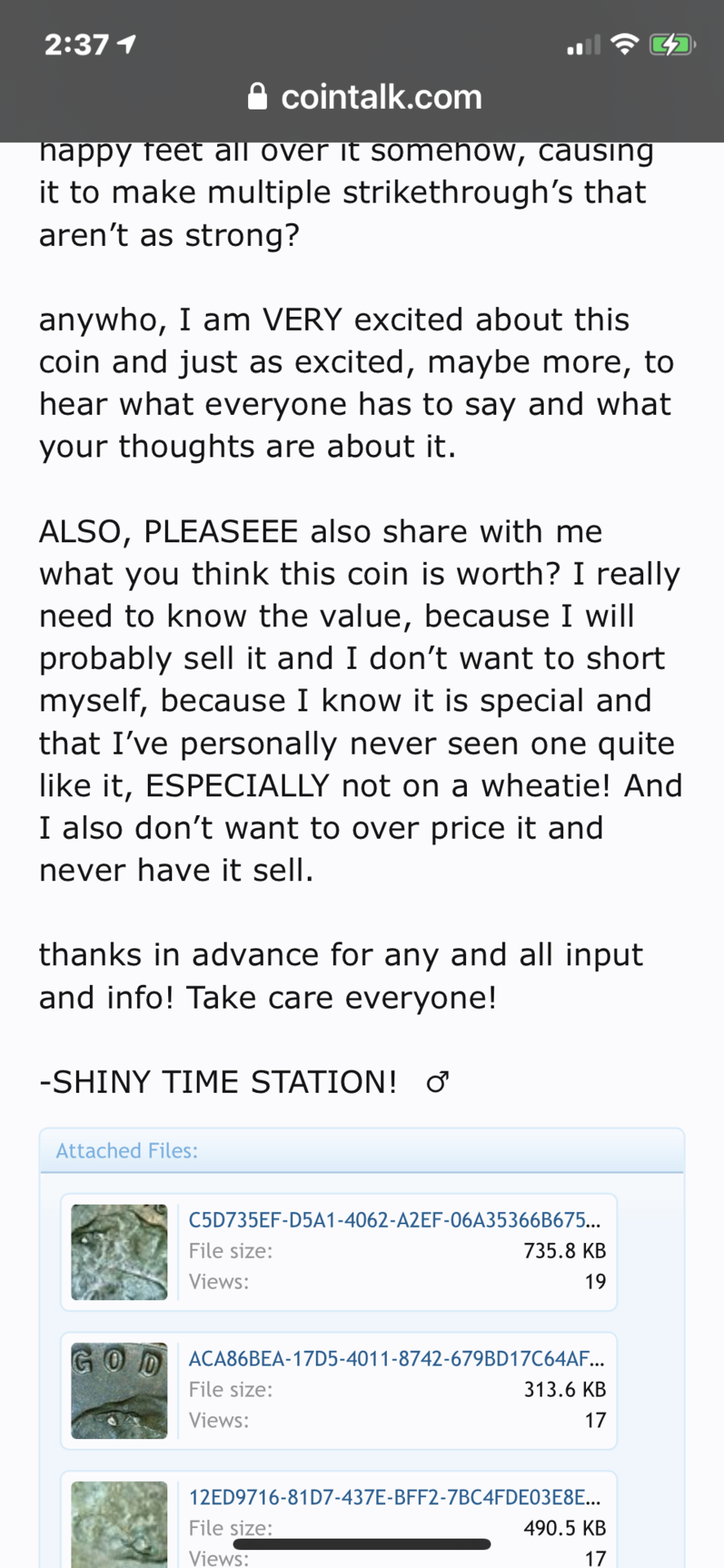Open attachment link 12ED9716-81D7-437E-BFF2

(394, 1497)
